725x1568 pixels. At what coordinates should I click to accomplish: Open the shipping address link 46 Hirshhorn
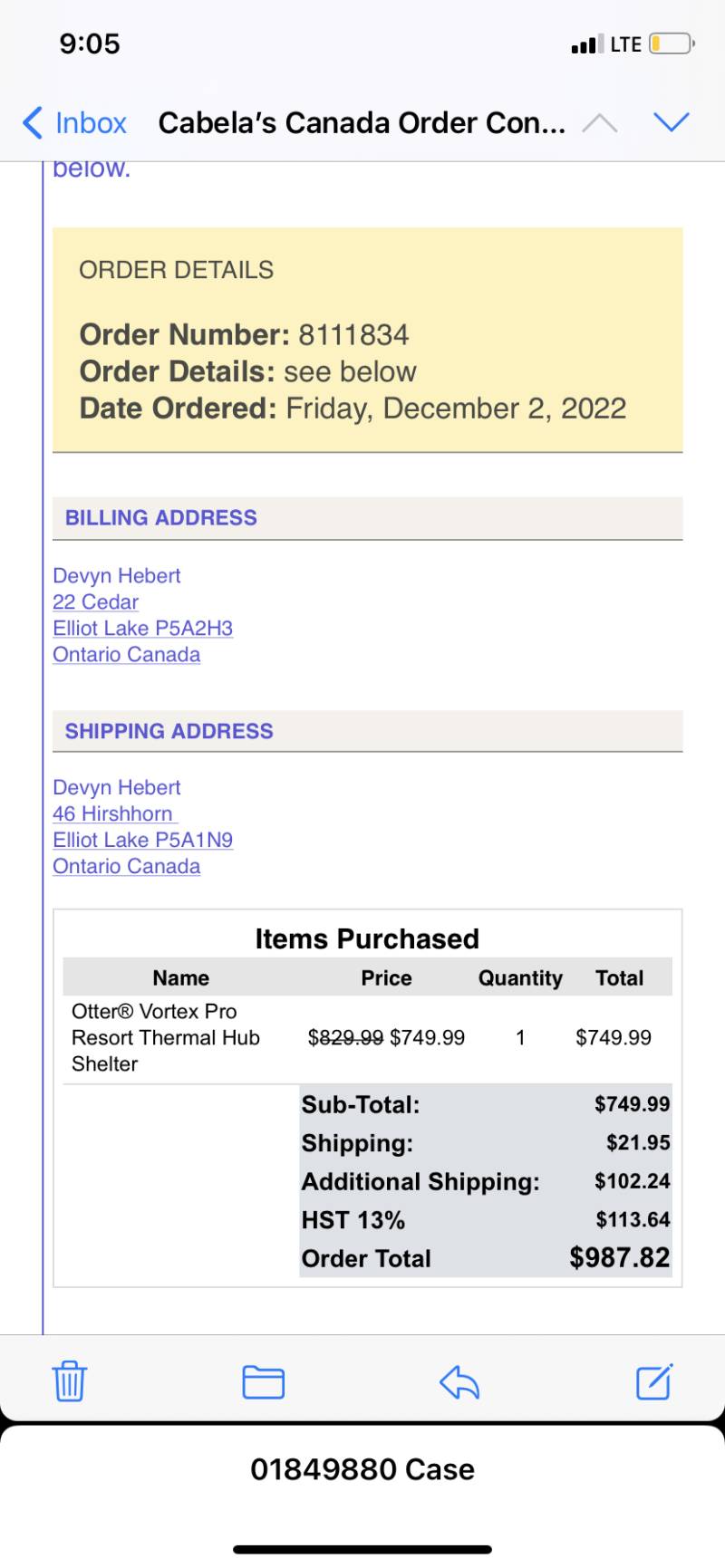tap(115, 814)
